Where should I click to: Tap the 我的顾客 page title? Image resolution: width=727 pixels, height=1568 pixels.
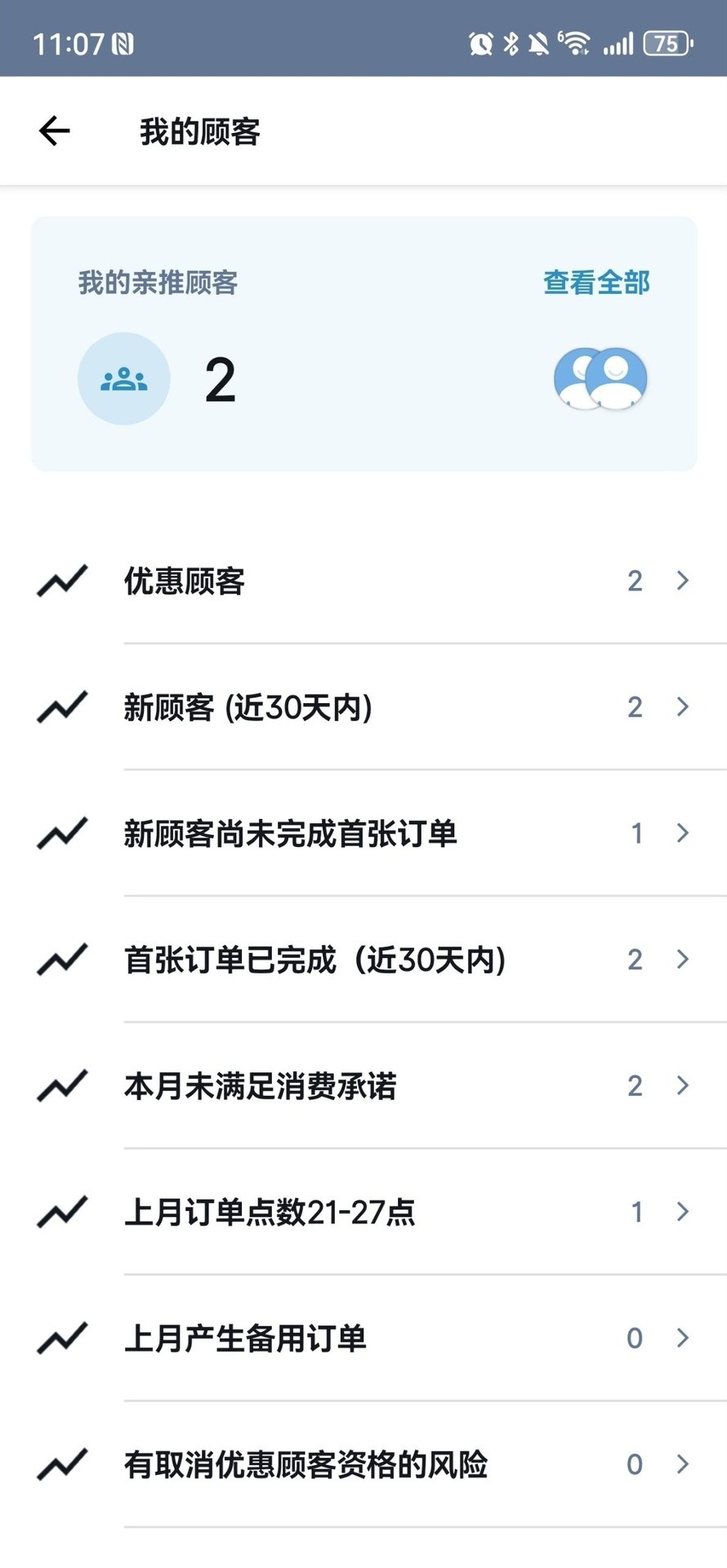[x=198, y=132]
